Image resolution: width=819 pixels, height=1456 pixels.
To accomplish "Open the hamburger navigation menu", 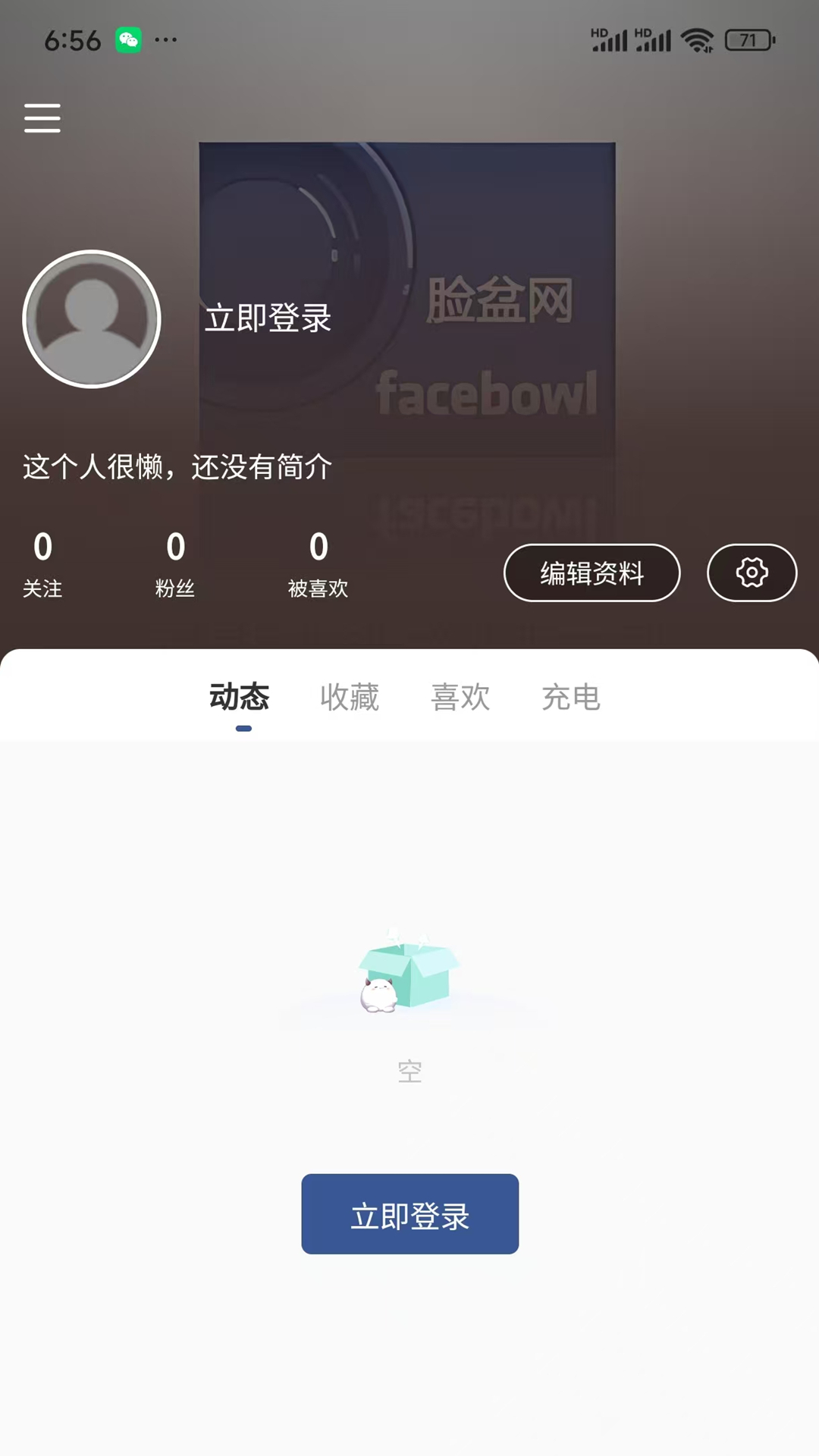I will click(42, 118).
